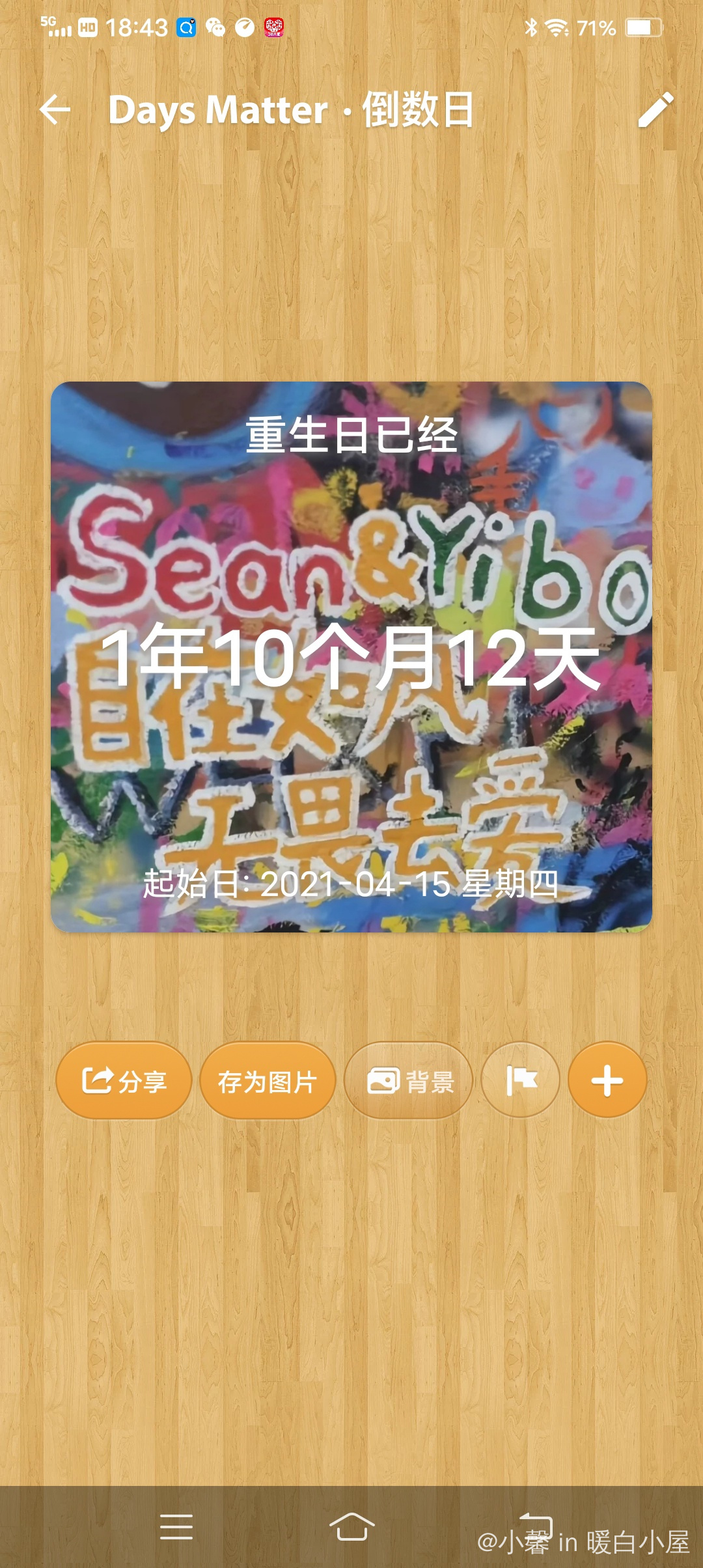Change the 背景 background image
The width and height of the screenshot is (703, 1568).
(x=409, y=1081)
